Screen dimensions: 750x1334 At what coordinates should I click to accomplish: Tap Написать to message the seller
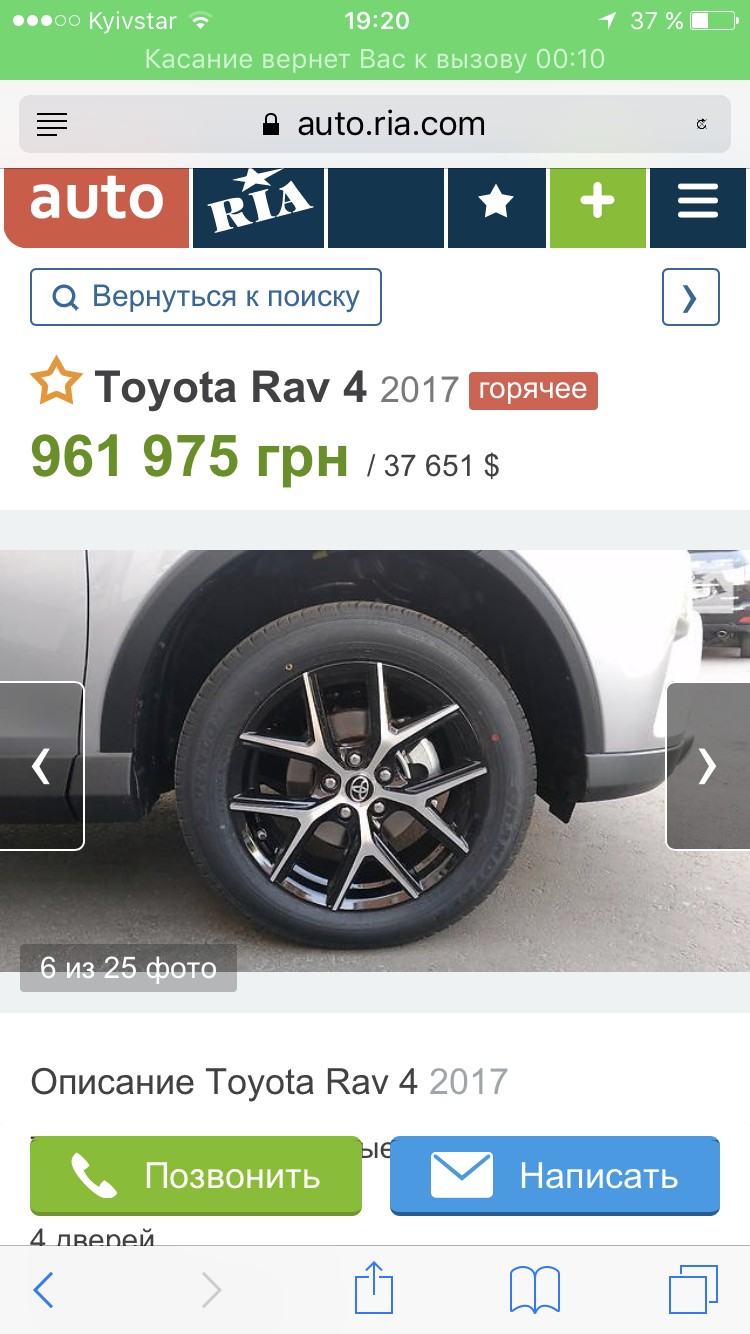(555, 1175)
